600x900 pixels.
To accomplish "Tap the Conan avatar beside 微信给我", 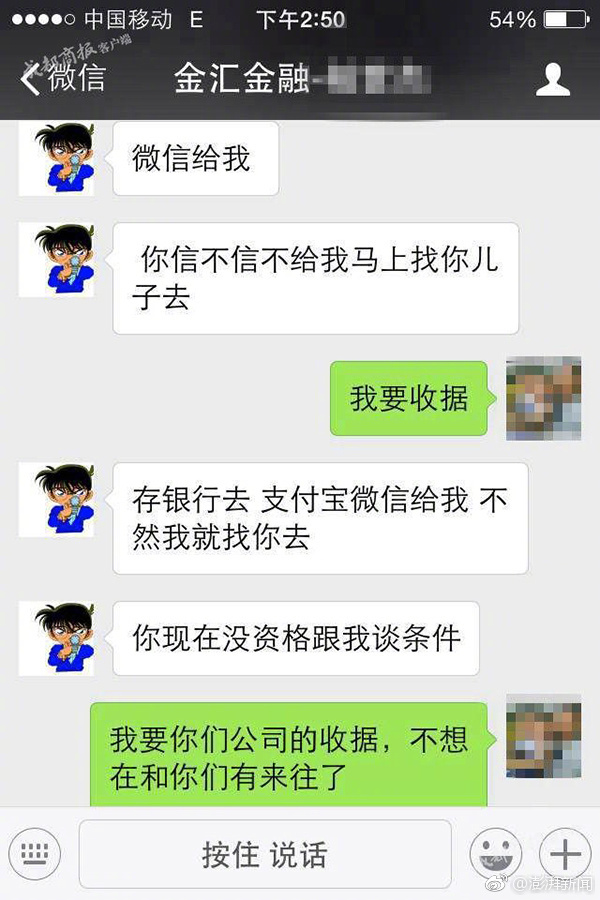I will click(56, 159).
